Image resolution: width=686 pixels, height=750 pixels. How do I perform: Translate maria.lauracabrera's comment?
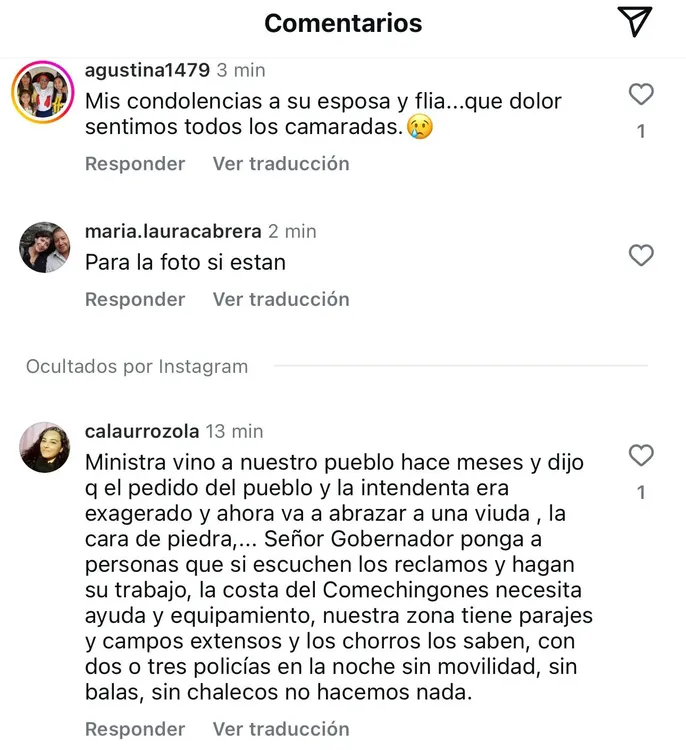click(281, 299)
